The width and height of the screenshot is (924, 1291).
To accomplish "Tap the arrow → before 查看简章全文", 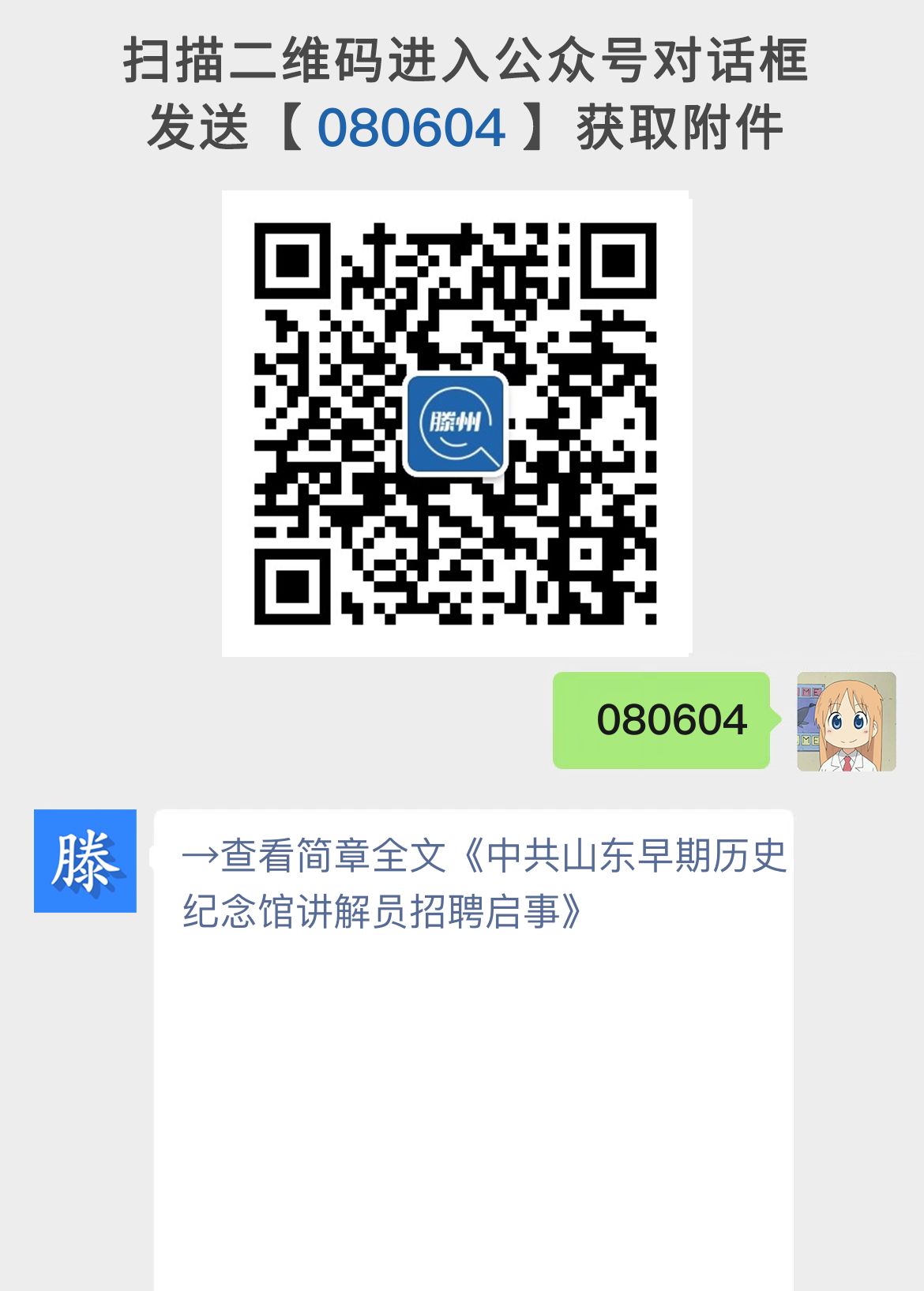I will [199, 857].
